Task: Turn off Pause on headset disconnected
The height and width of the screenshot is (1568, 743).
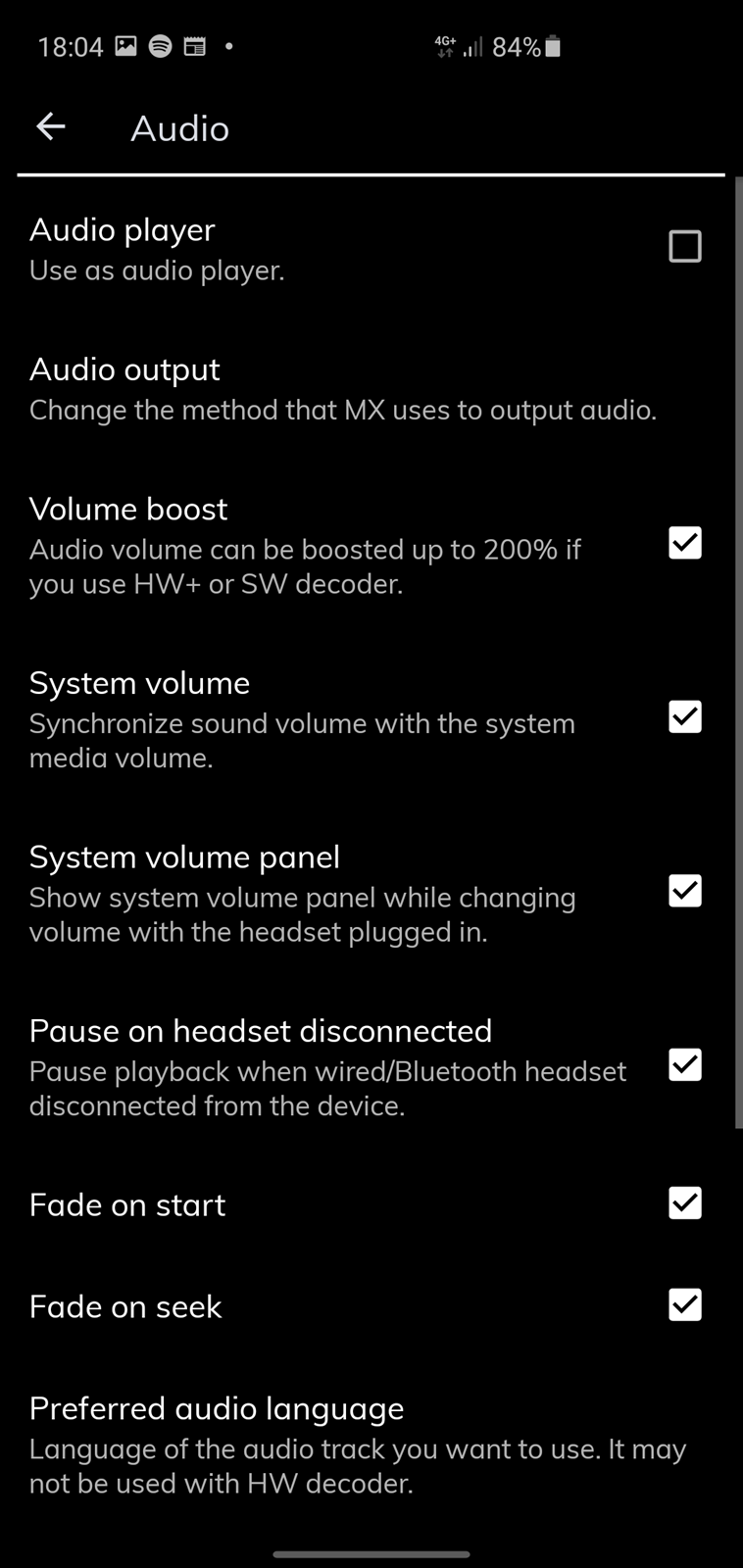Action: coord(685,1065)
